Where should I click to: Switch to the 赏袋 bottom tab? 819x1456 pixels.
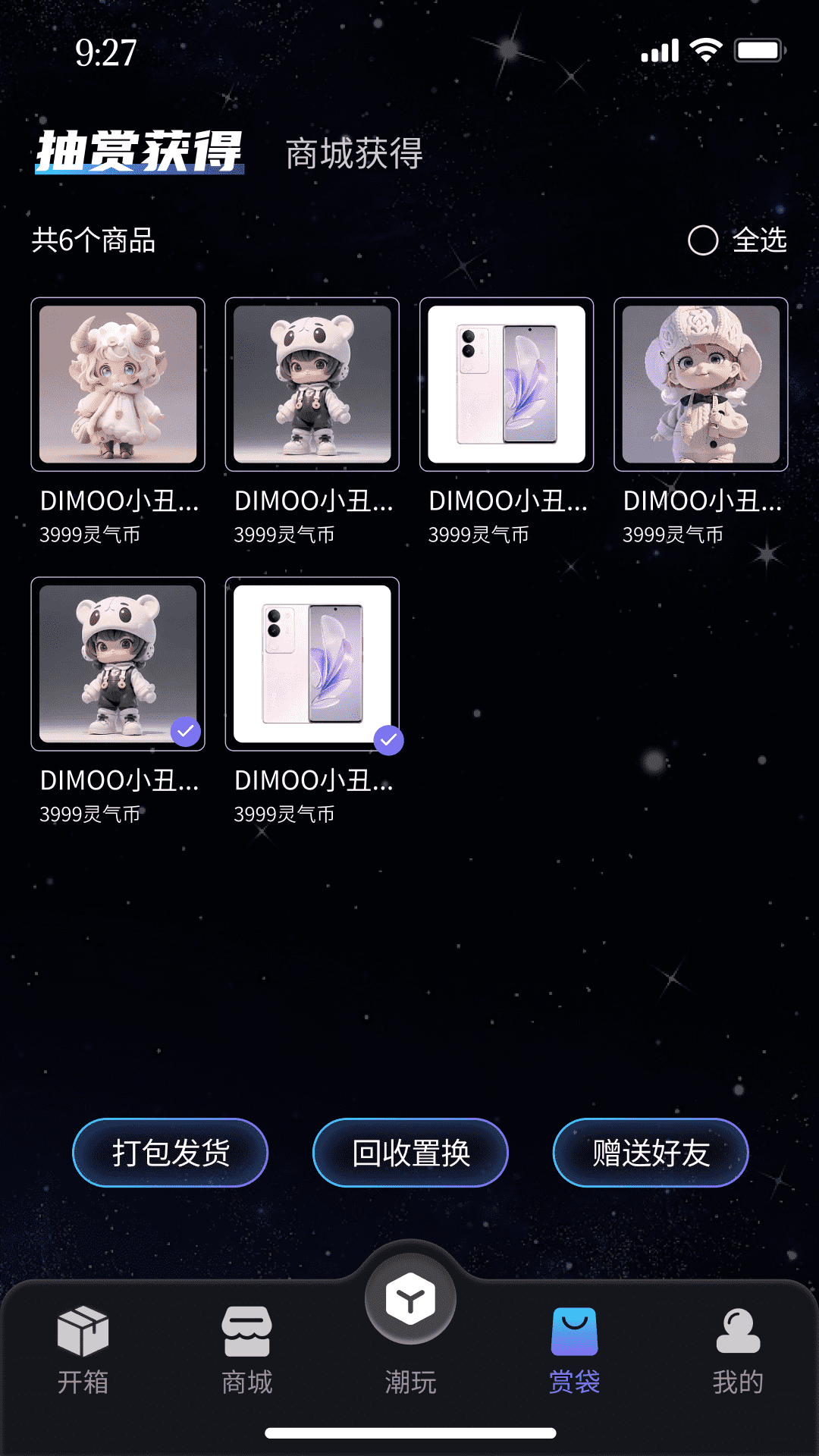(574, 1351)
